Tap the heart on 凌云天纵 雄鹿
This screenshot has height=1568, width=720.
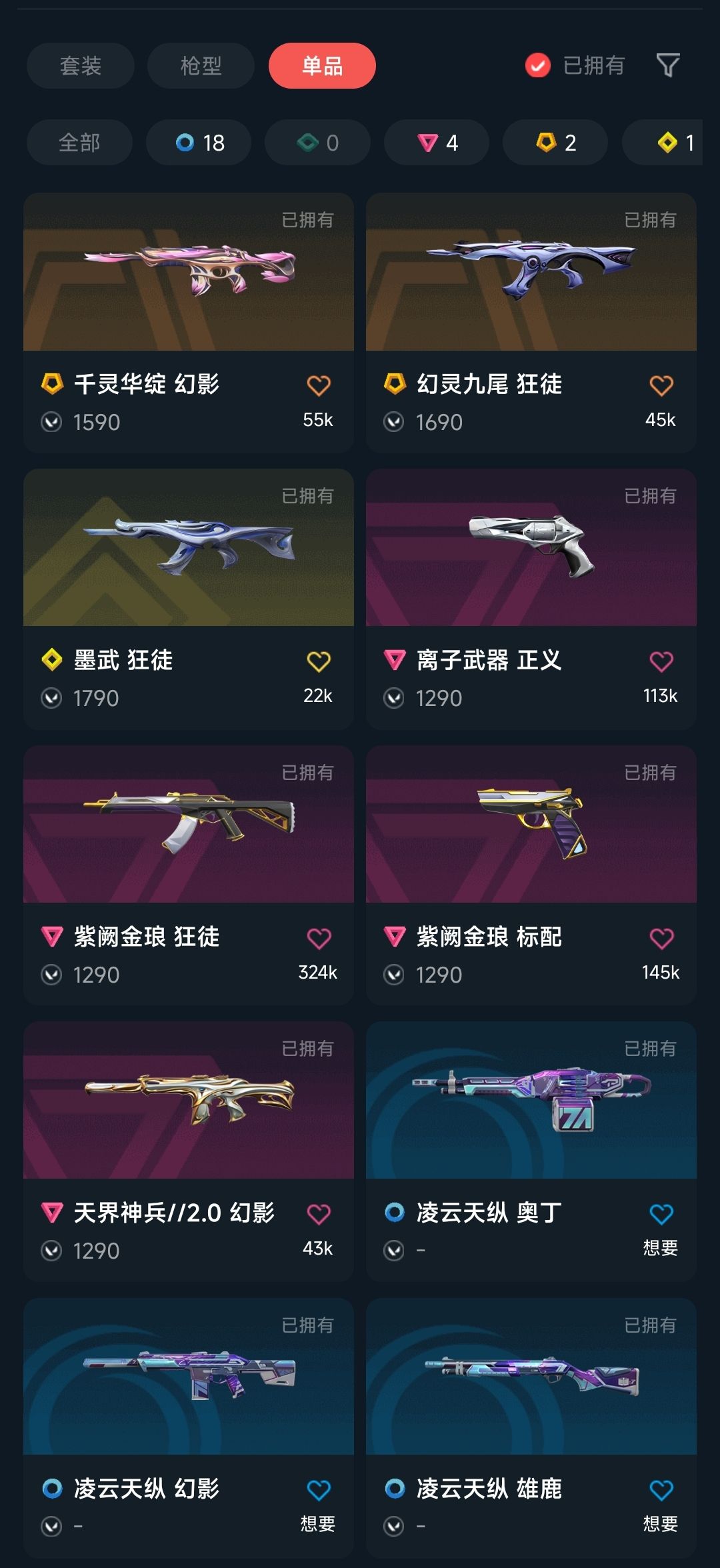point(661,1490)
